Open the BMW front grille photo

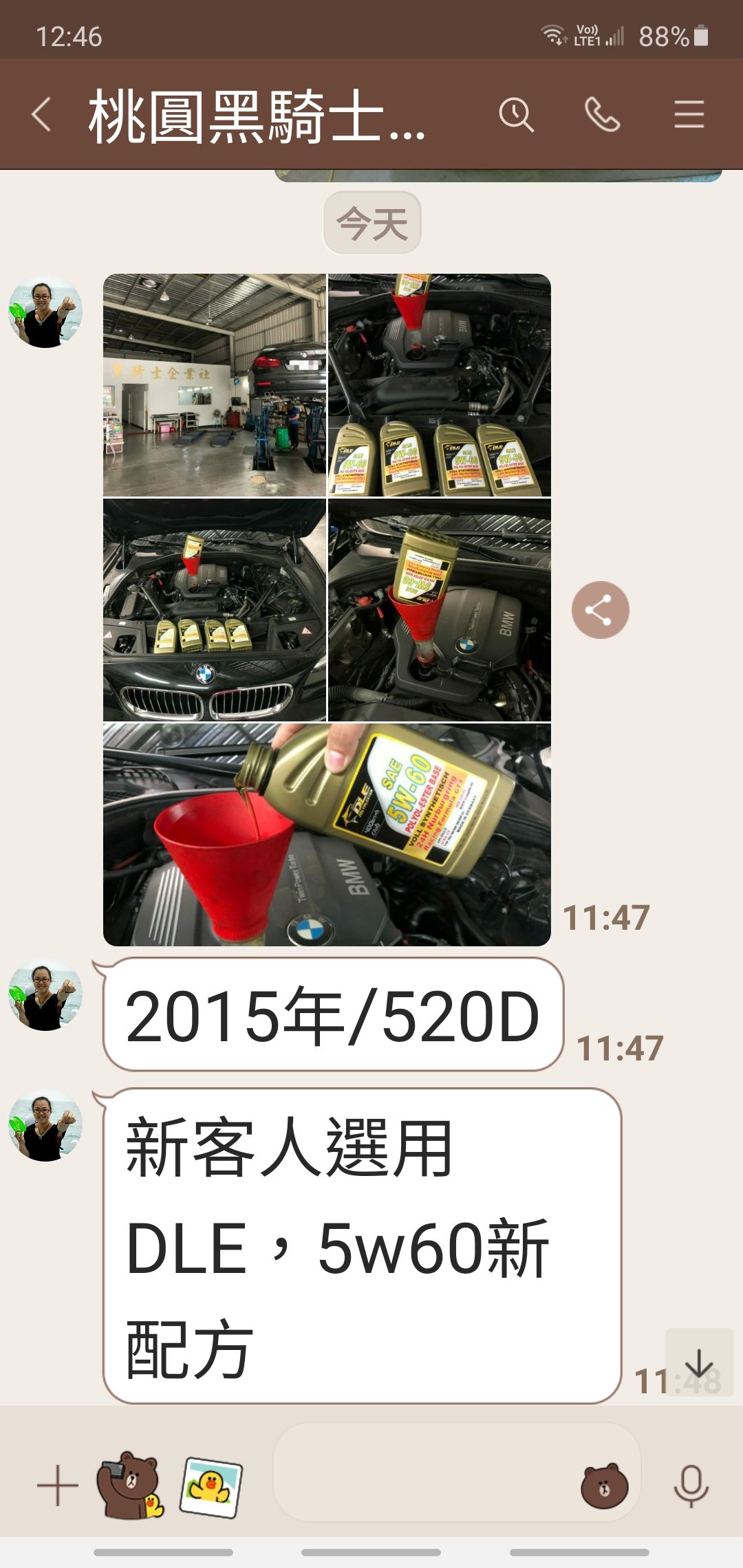[215, 610]
